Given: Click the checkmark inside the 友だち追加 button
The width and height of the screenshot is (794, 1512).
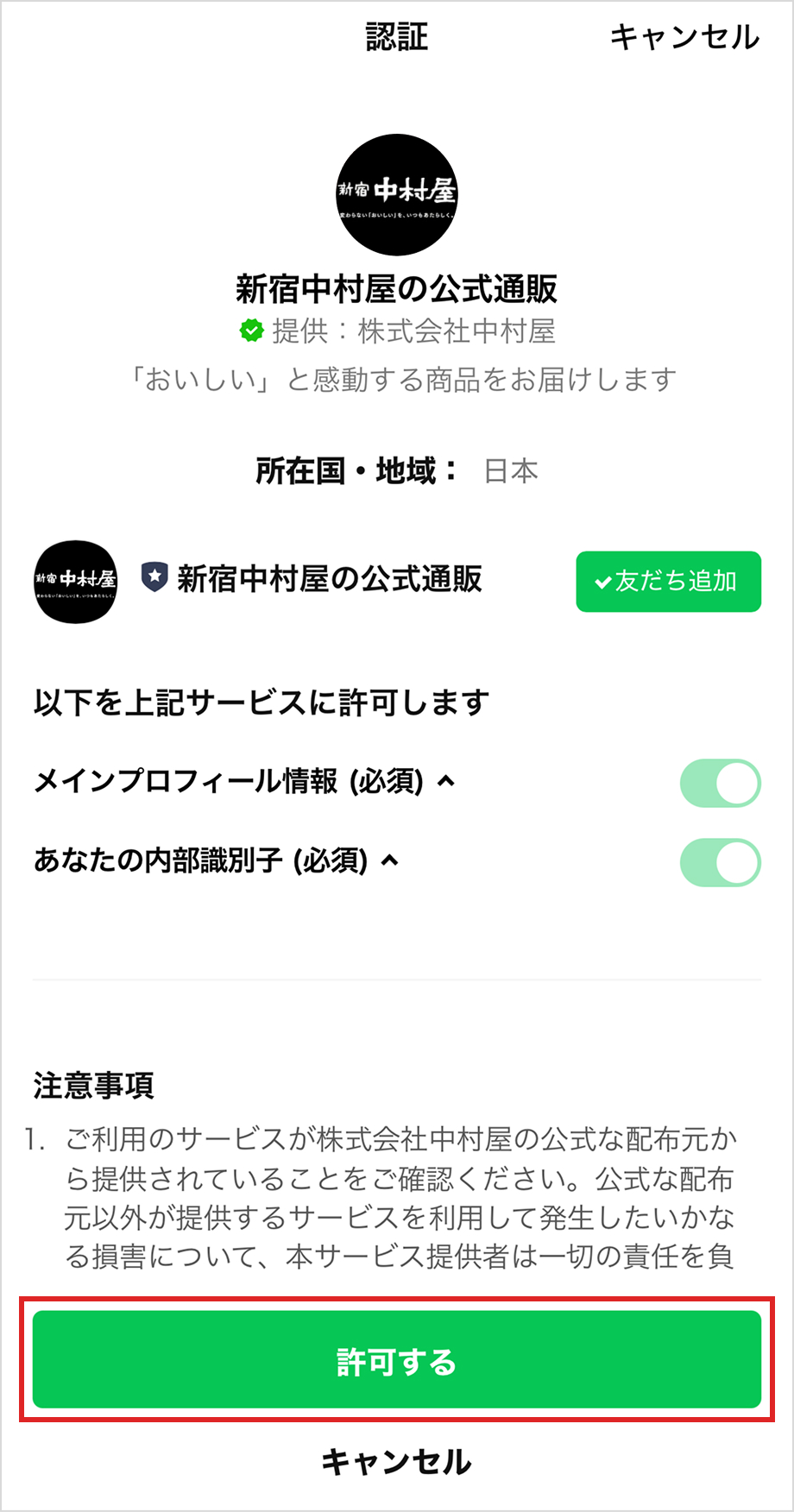Looking at the screenshot, I should pos(603,583).
